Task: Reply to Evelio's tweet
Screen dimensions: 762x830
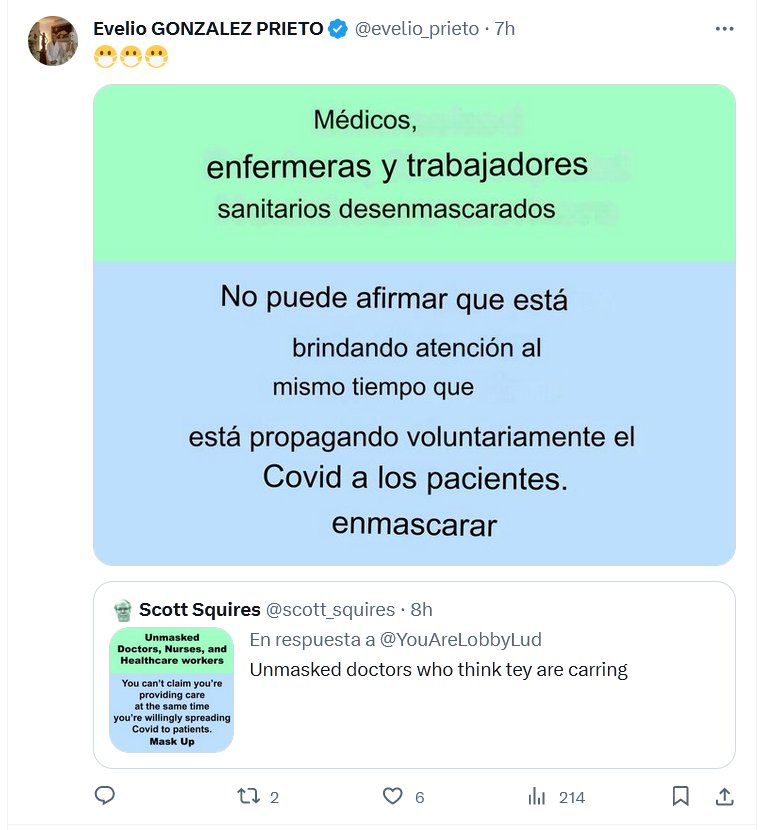Action: 105,796
